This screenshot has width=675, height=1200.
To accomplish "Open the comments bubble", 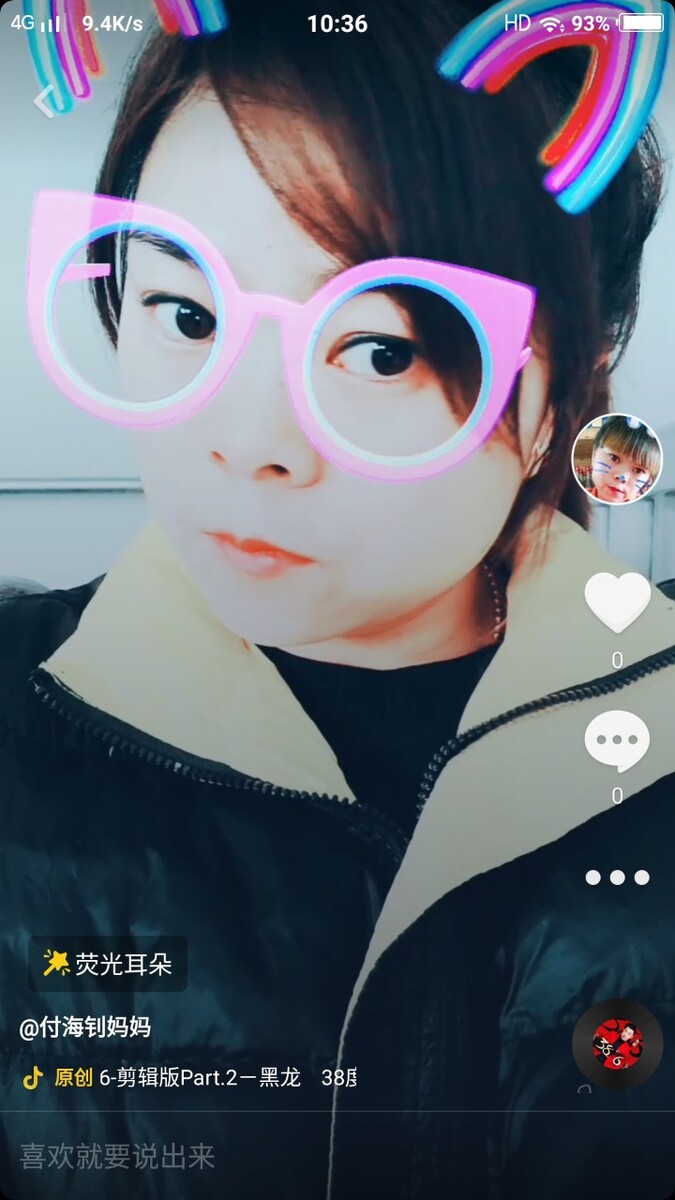I will pos(617,741).
